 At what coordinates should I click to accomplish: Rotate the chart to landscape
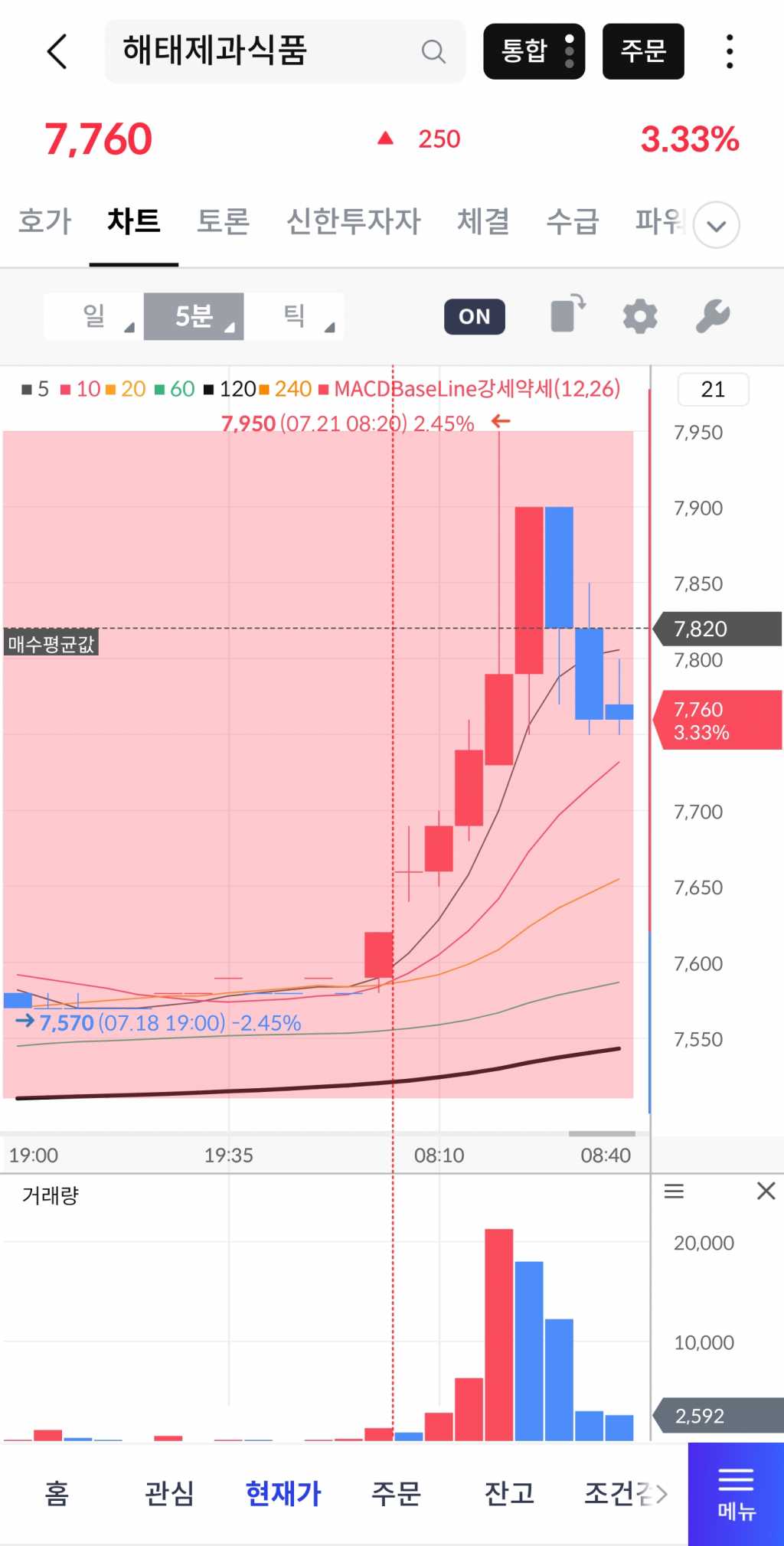coord(567,315)
